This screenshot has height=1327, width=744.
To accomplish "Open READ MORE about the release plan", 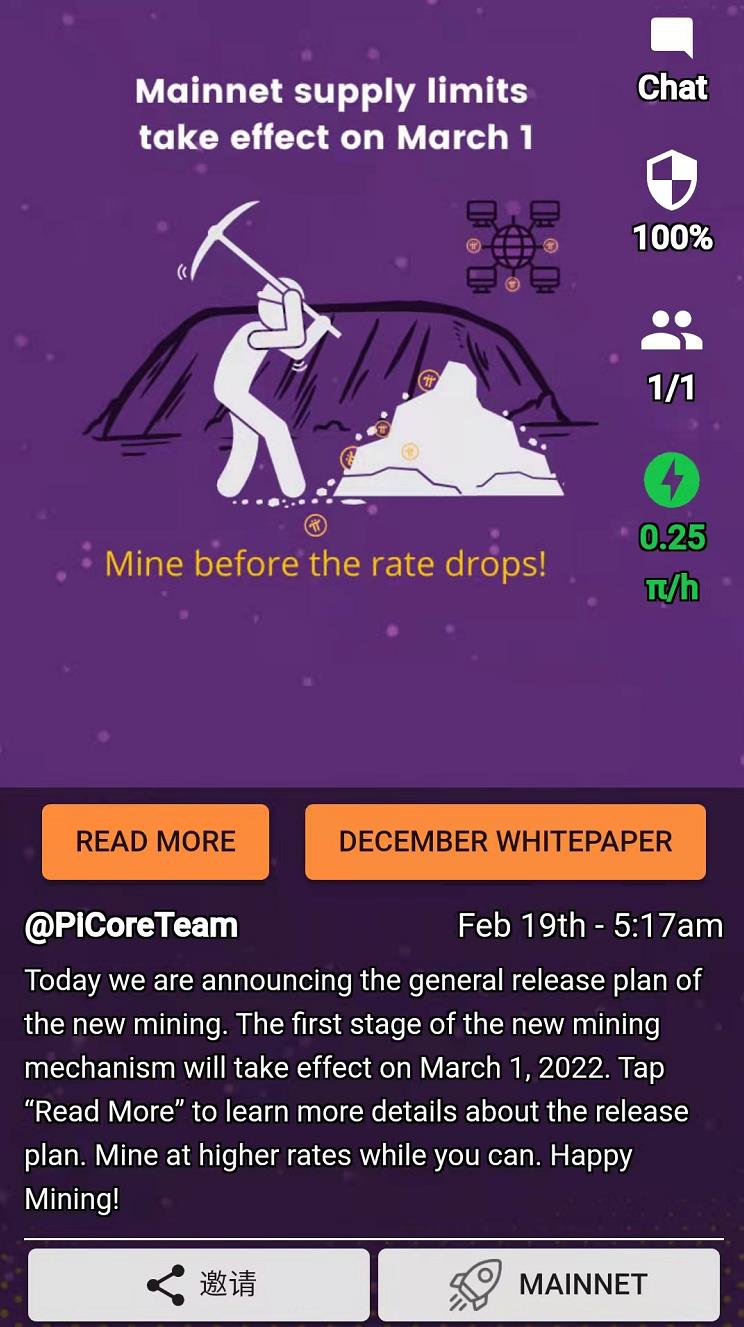I will [x=156, y=842].
